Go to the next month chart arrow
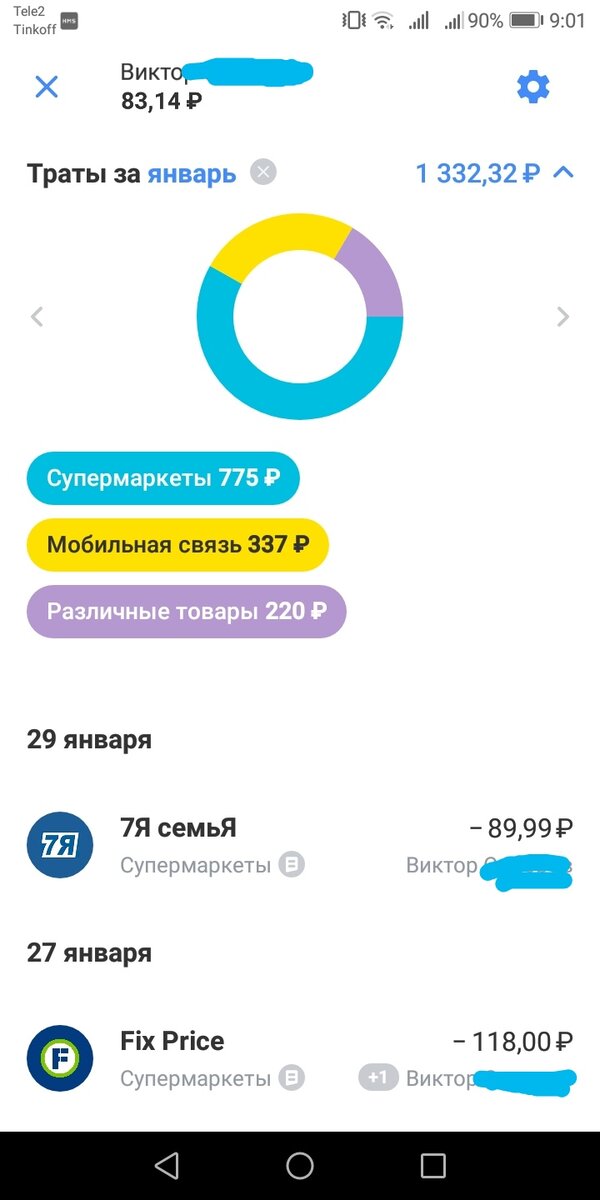600x1200 pixels. (563, 317)
